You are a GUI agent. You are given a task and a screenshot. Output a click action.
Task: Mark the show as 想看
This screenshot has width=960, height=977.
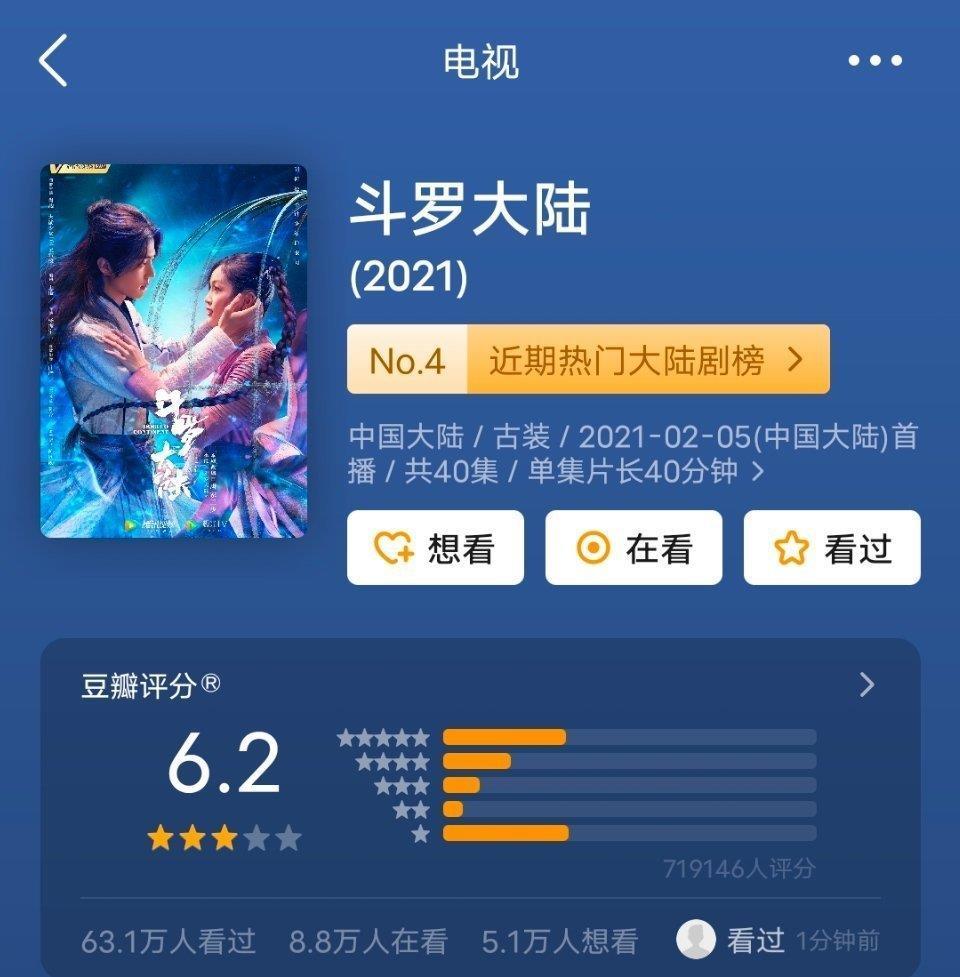coord(434,546)
